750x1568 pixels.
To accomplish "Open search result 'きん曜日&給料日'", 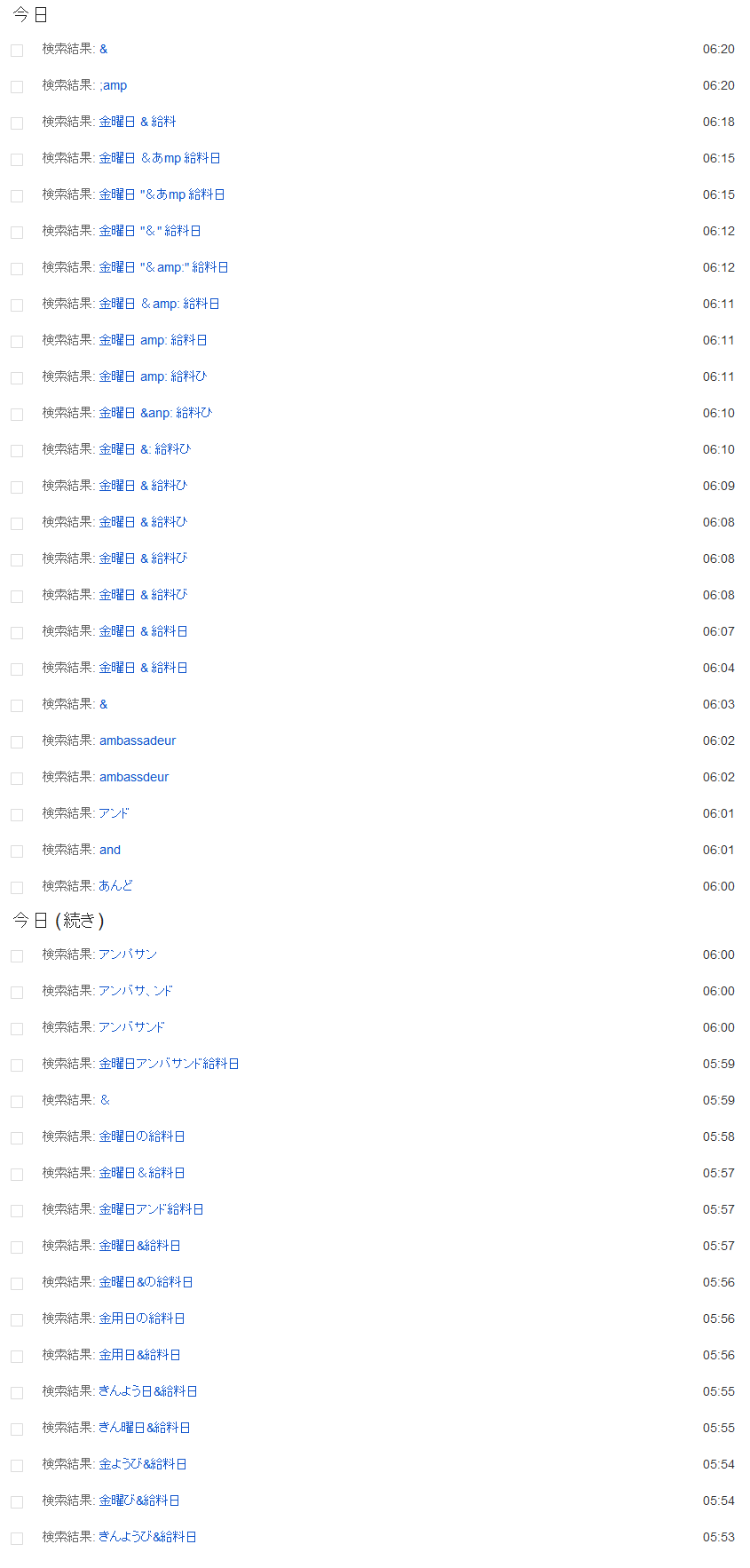I will (x=145, y=1428).
